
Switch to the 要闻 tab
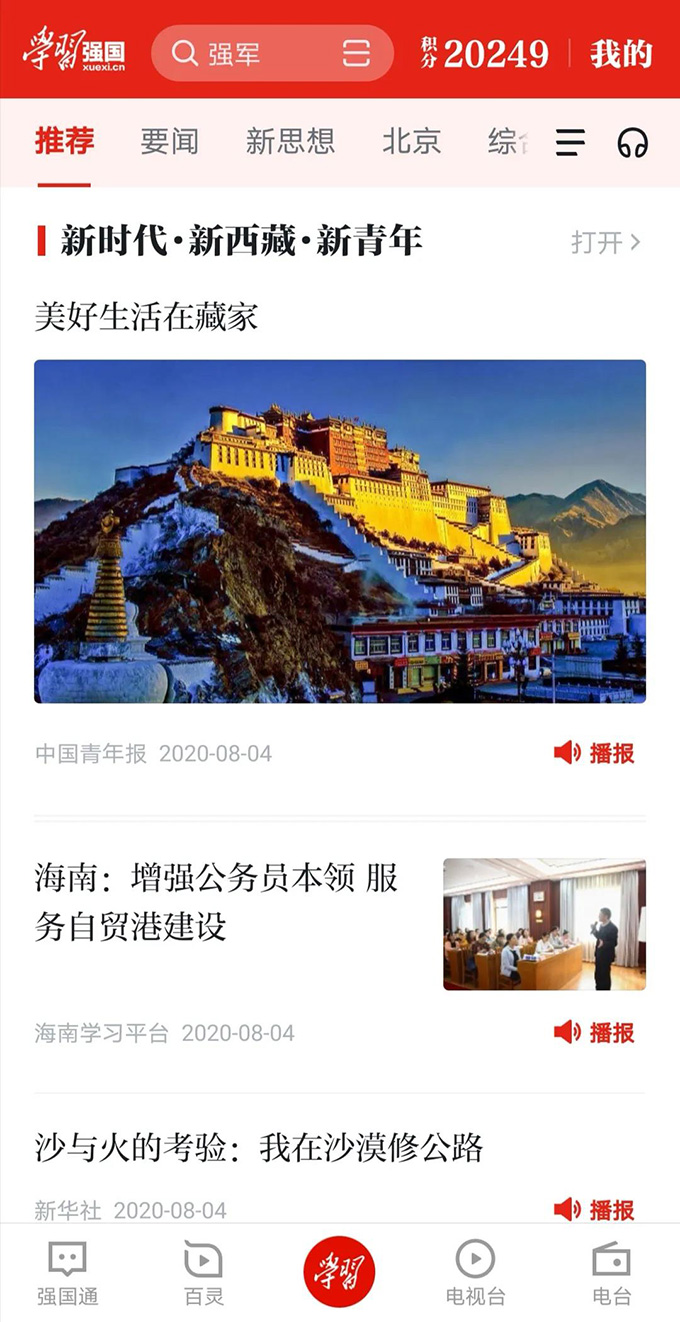(169, 142)
